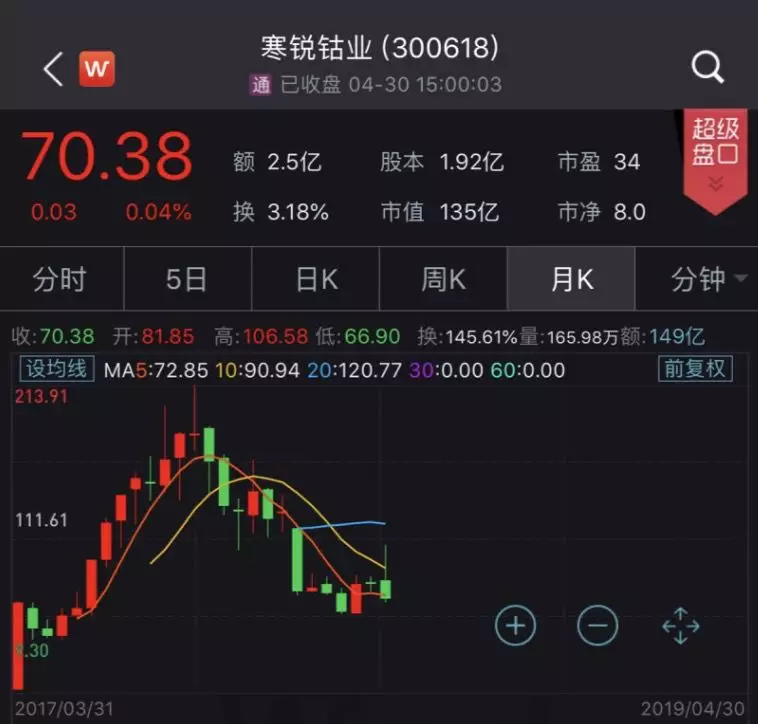The width and height of the screenshot is (758, 724).
Task: Go back with the top-left arrow
Action: pyautogui.click(x=53, y=68)
